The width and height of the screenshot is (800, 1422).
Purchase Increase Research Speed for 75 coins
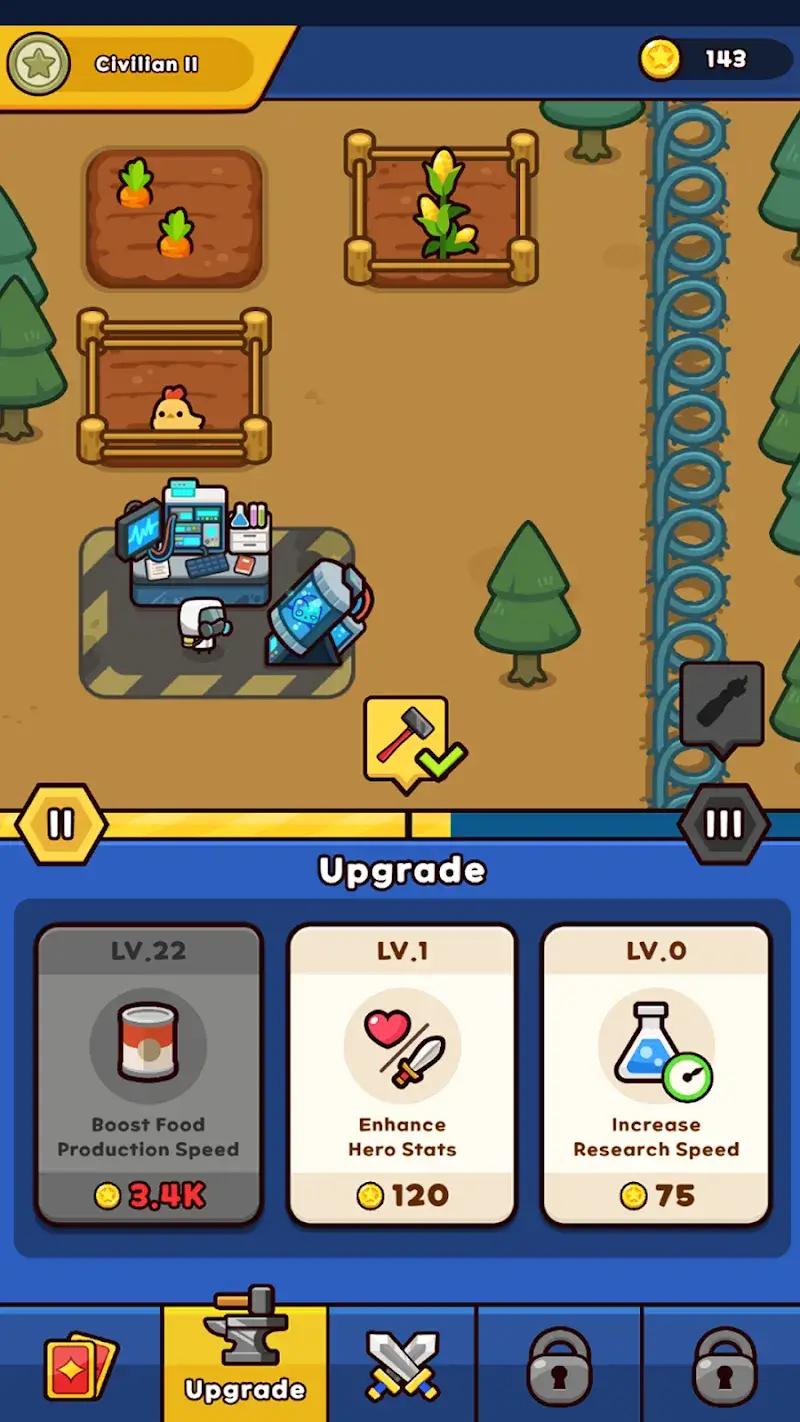(656, 1074)
